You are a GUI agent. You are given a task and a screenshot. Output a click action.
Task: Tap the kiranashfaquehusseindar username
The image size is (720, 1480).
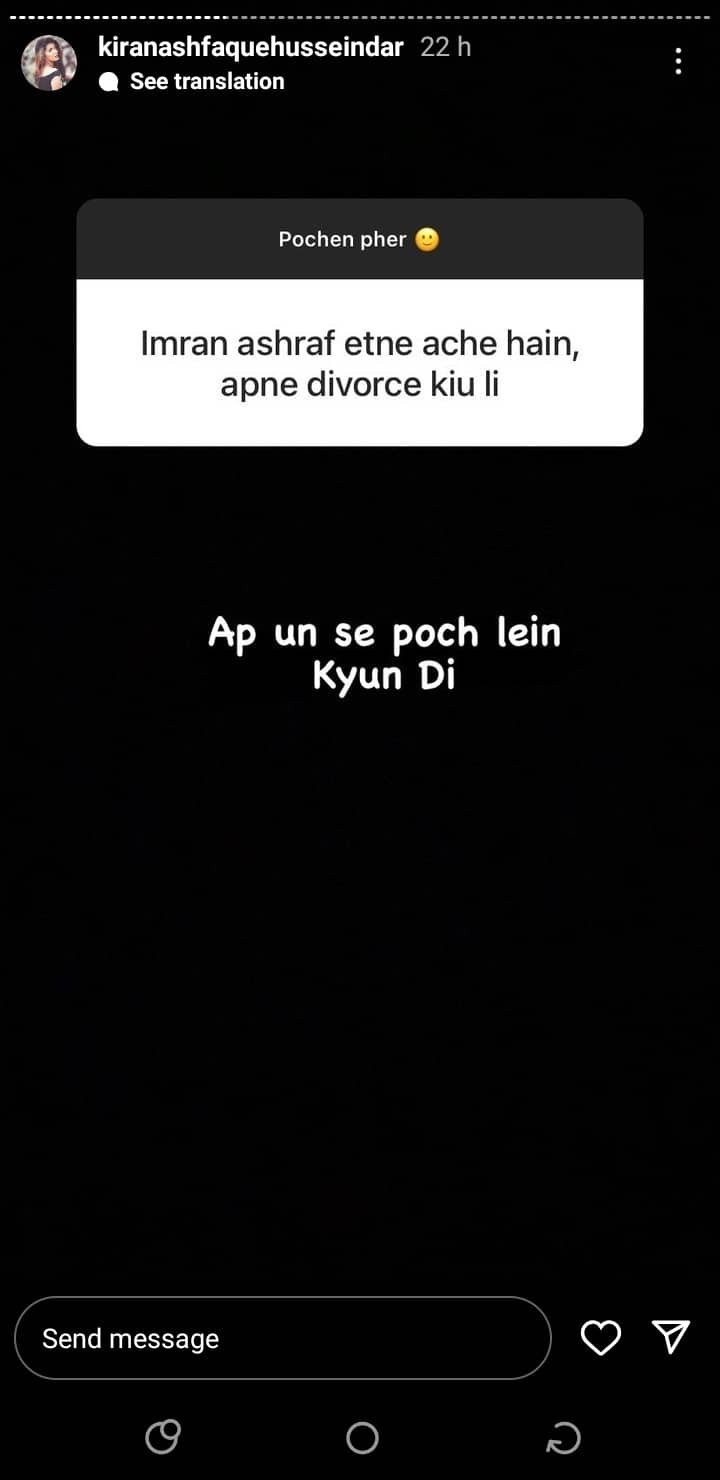[251, 47]
